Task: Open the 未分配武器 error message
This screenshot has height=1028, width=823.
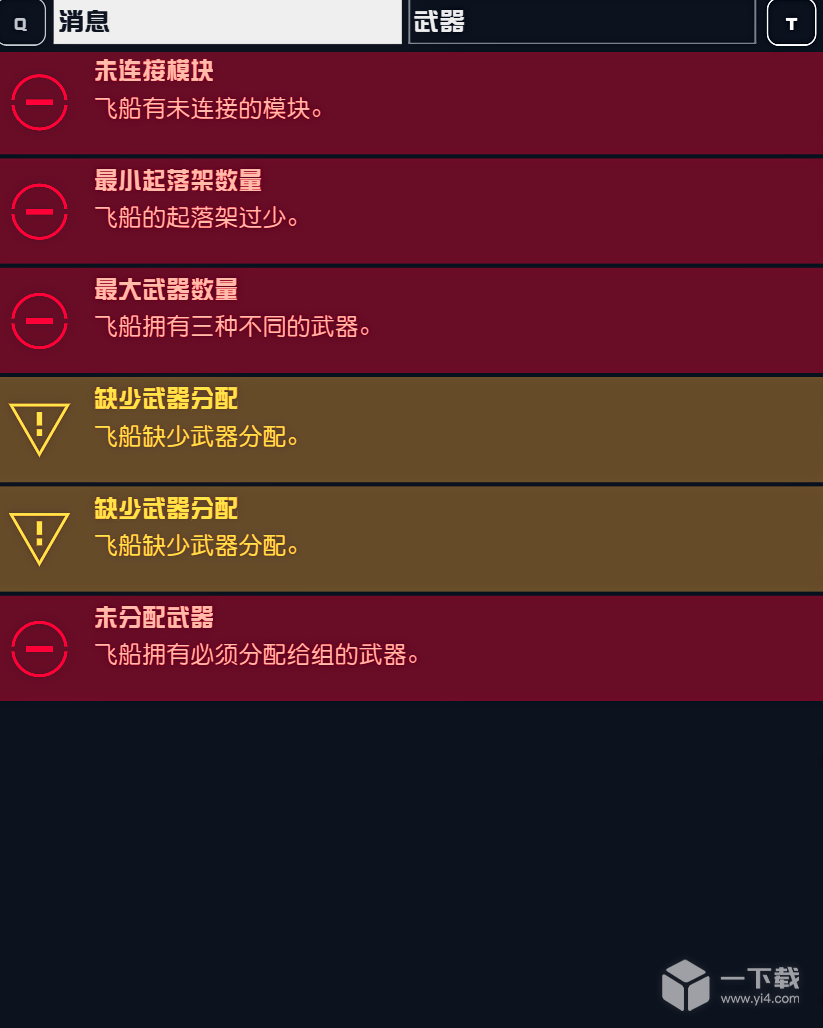Action: click(411, 648)
